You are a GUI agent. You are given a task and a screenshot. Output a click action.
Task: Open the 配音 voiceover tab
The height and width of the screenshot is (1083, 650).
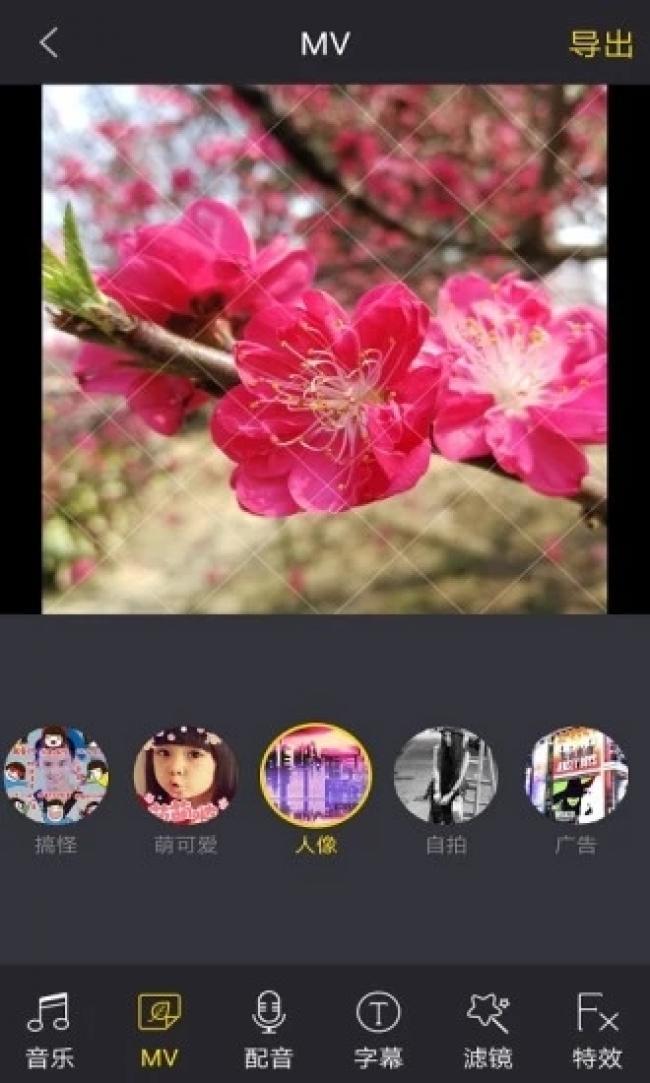point(268,1029)
